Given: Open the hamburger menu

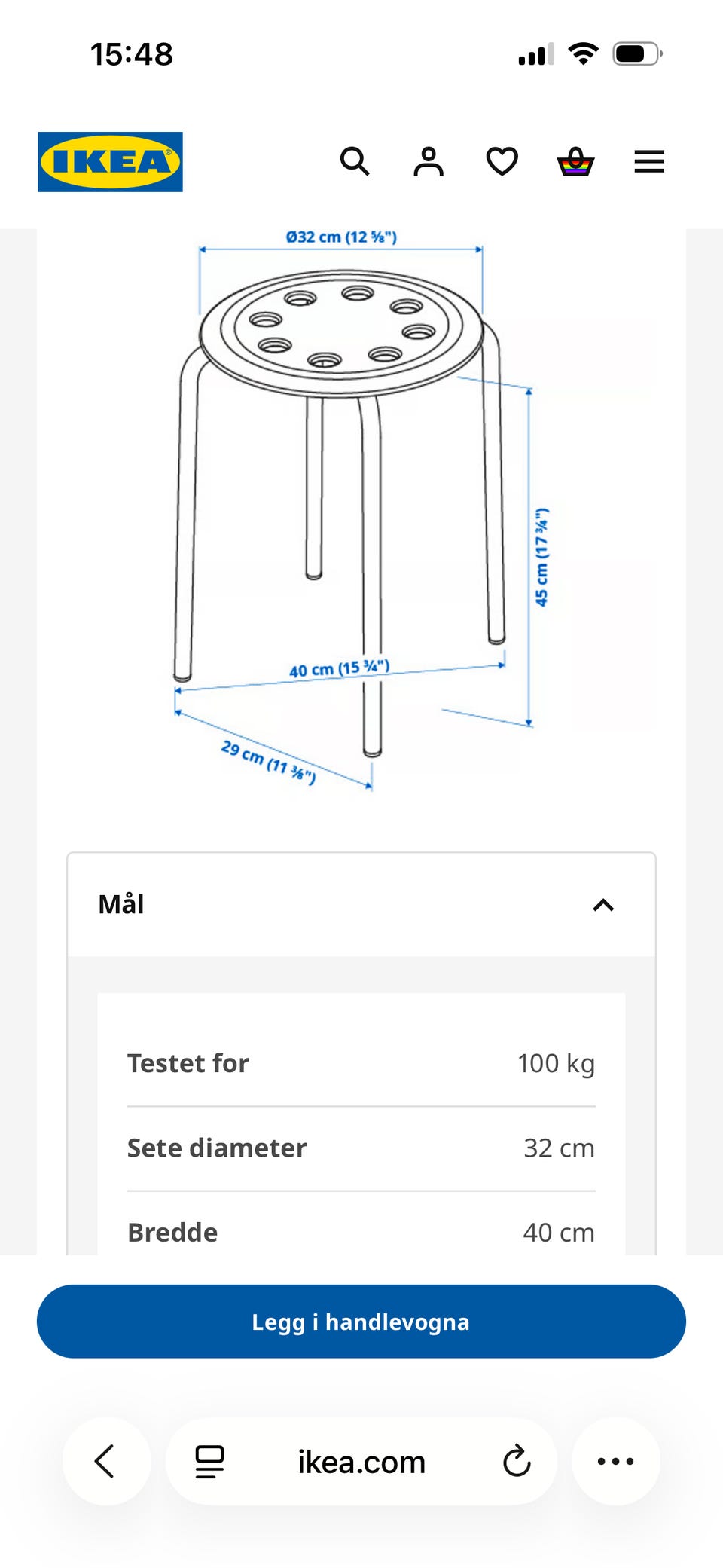Looking at the screenshot, I should point(649,161).
